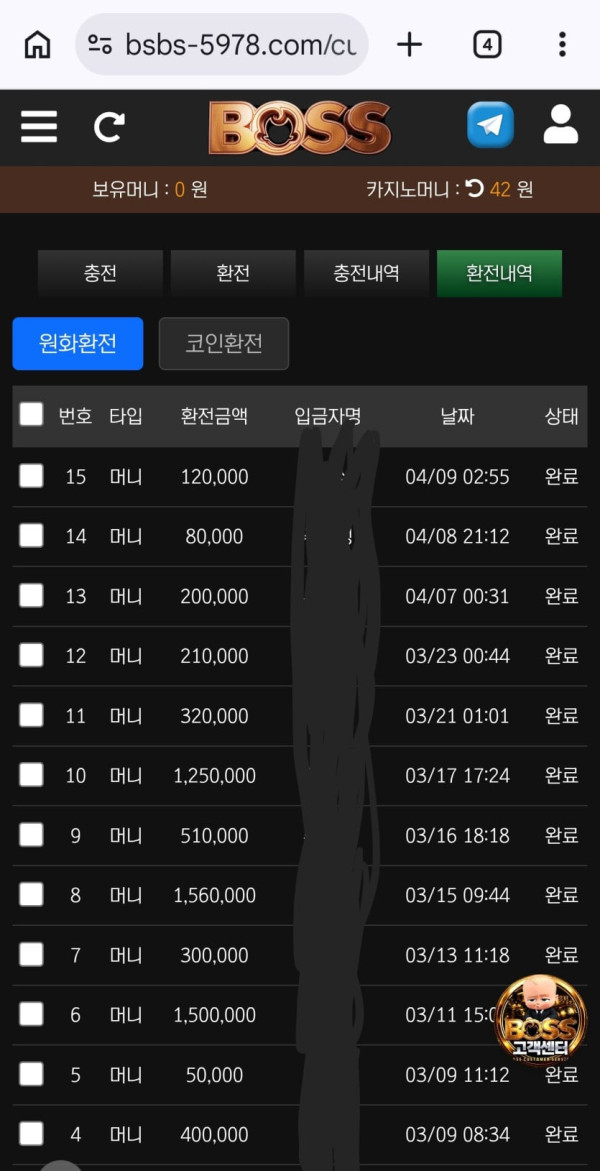600x1171 pixels.
Task: Tick the checkbox for row number 15
Action: pyautogui.click(x=32, y=476)
